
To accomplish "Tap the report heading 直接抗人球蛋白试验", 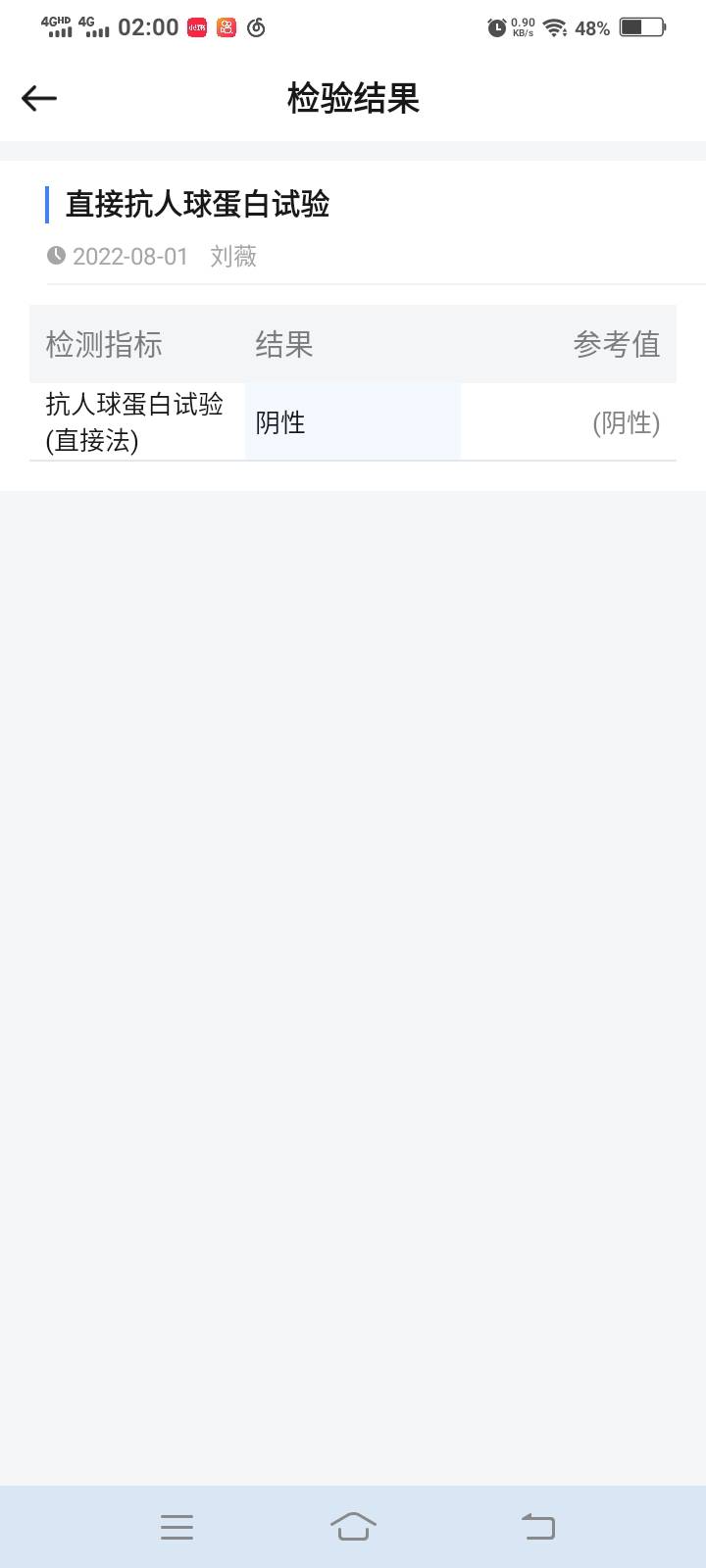I will (197, 206).
